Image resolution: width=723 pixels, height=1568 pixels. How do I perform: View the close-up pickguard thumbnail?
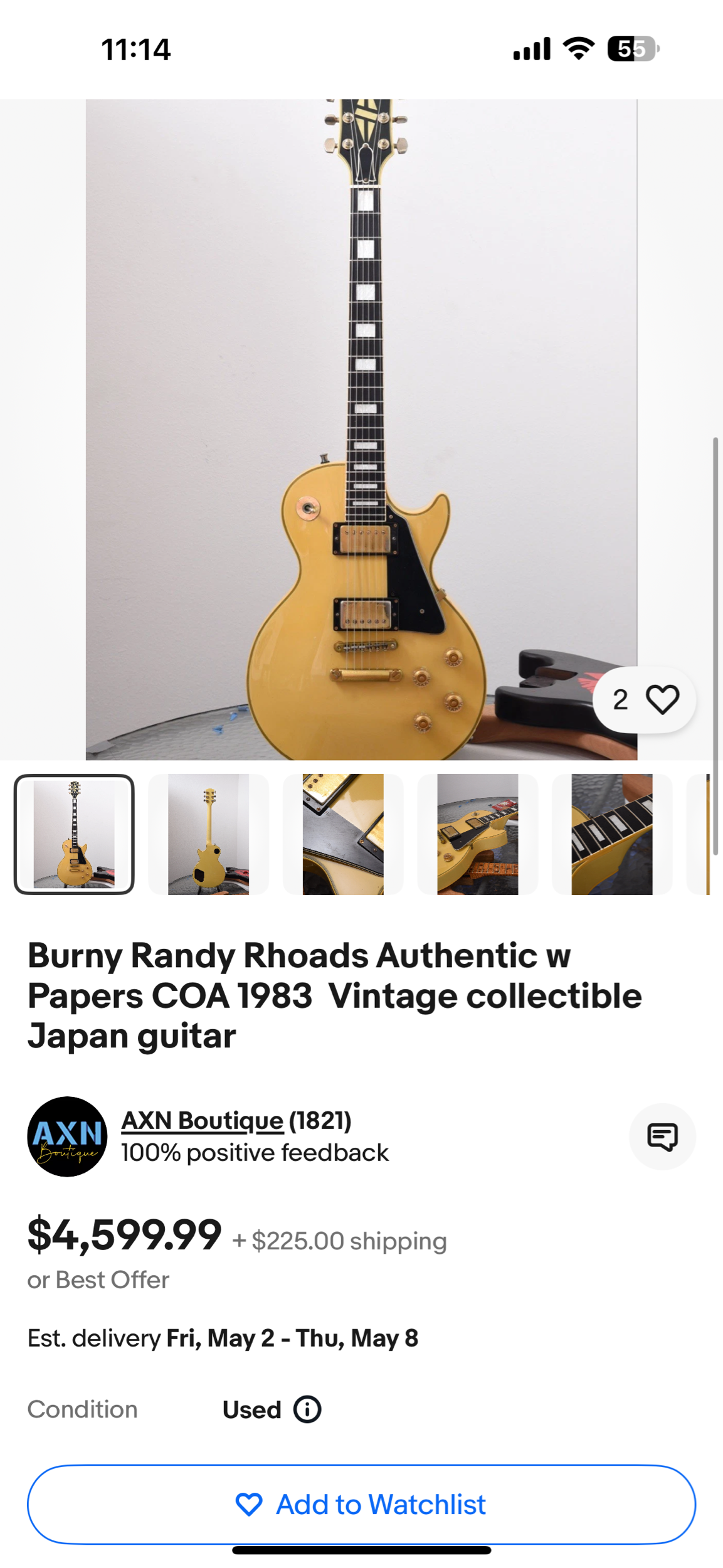point(343,834)
